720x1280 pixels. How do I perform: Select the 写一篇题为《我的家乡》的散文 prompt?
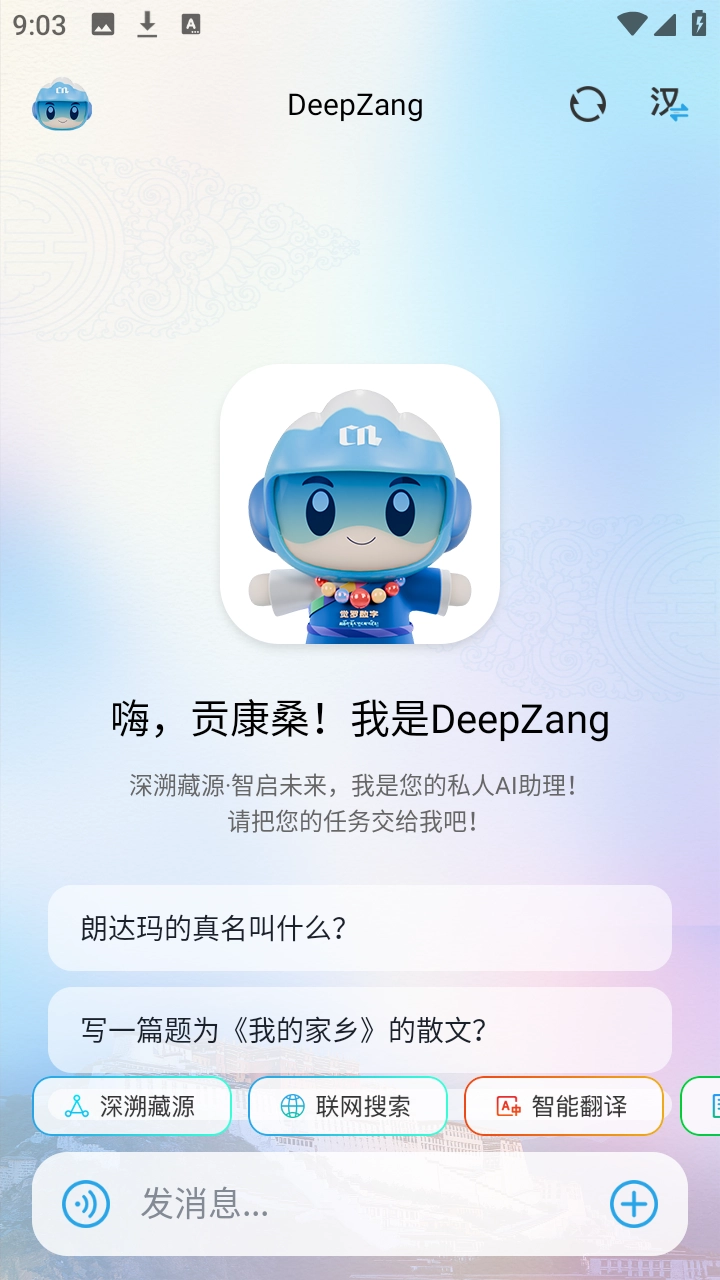coord(360,1028)
